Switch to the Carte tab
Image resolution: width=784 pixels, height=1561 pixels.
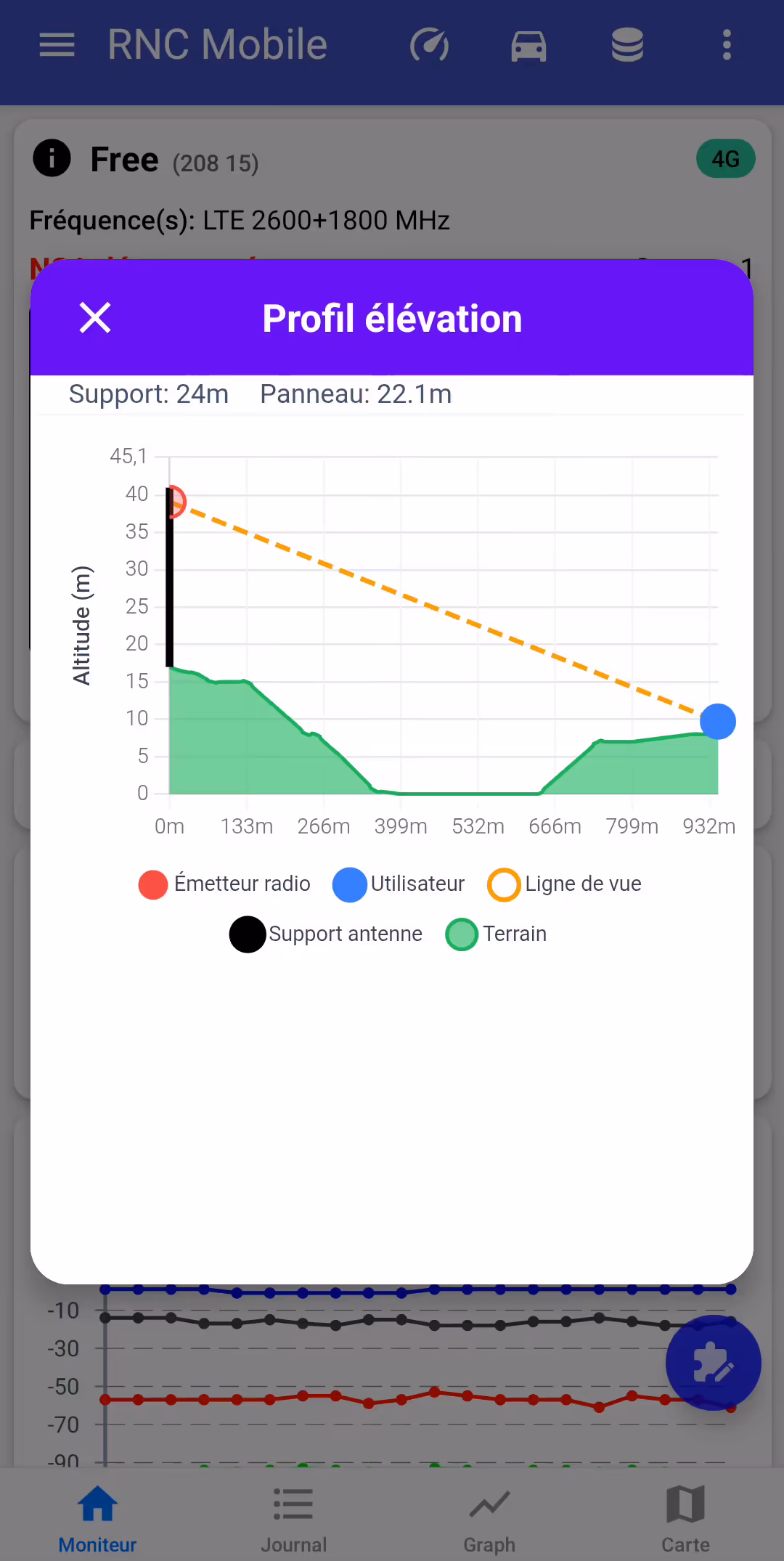tap(685, 1517)
